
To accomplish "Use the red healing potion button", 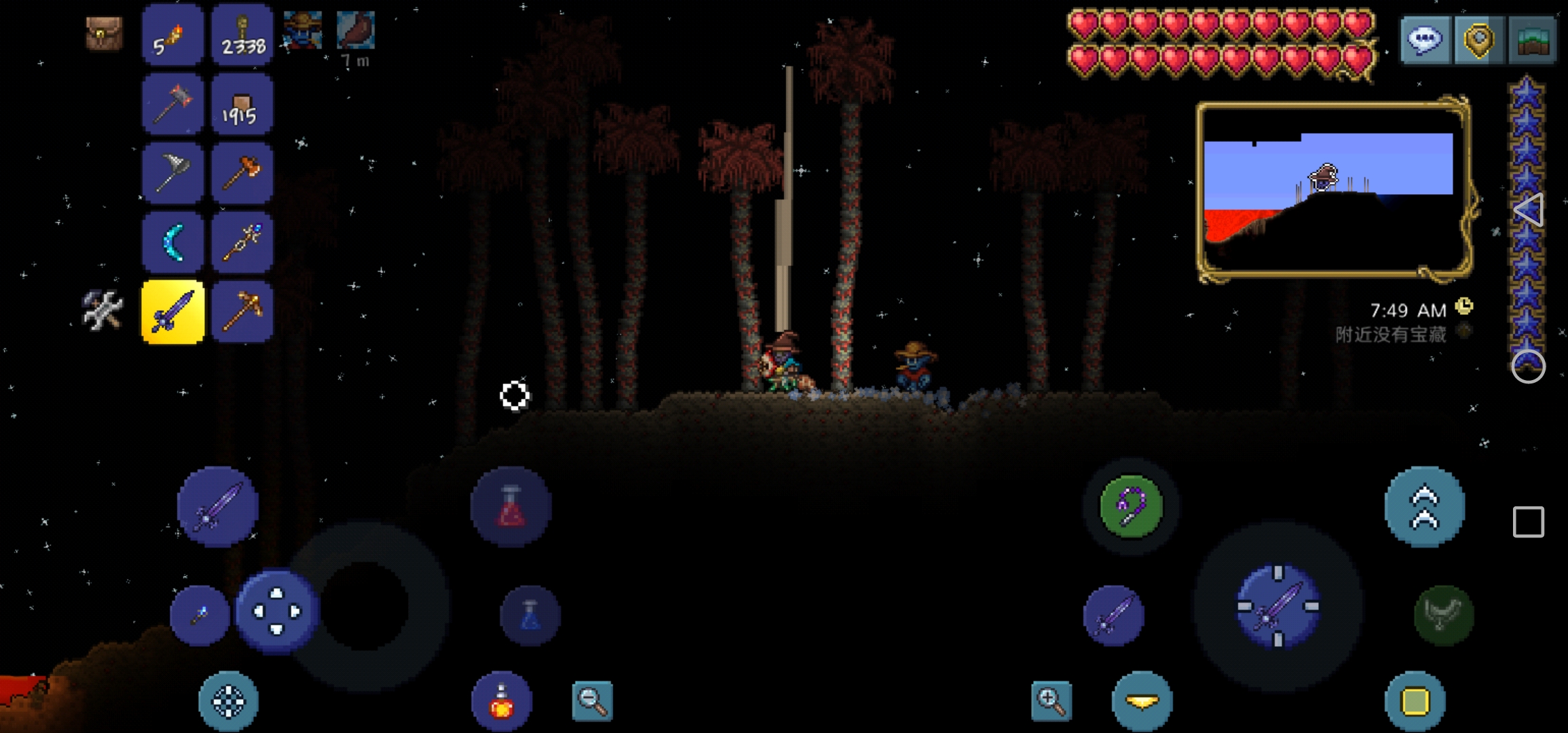I will pos(510,507).
